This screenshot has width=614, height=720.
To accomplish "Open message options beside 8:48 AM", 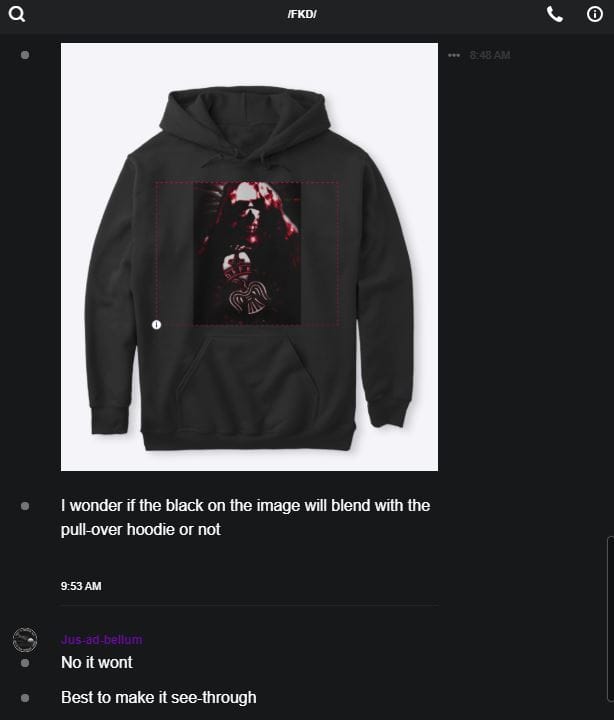I will click(x=454, y=55).
